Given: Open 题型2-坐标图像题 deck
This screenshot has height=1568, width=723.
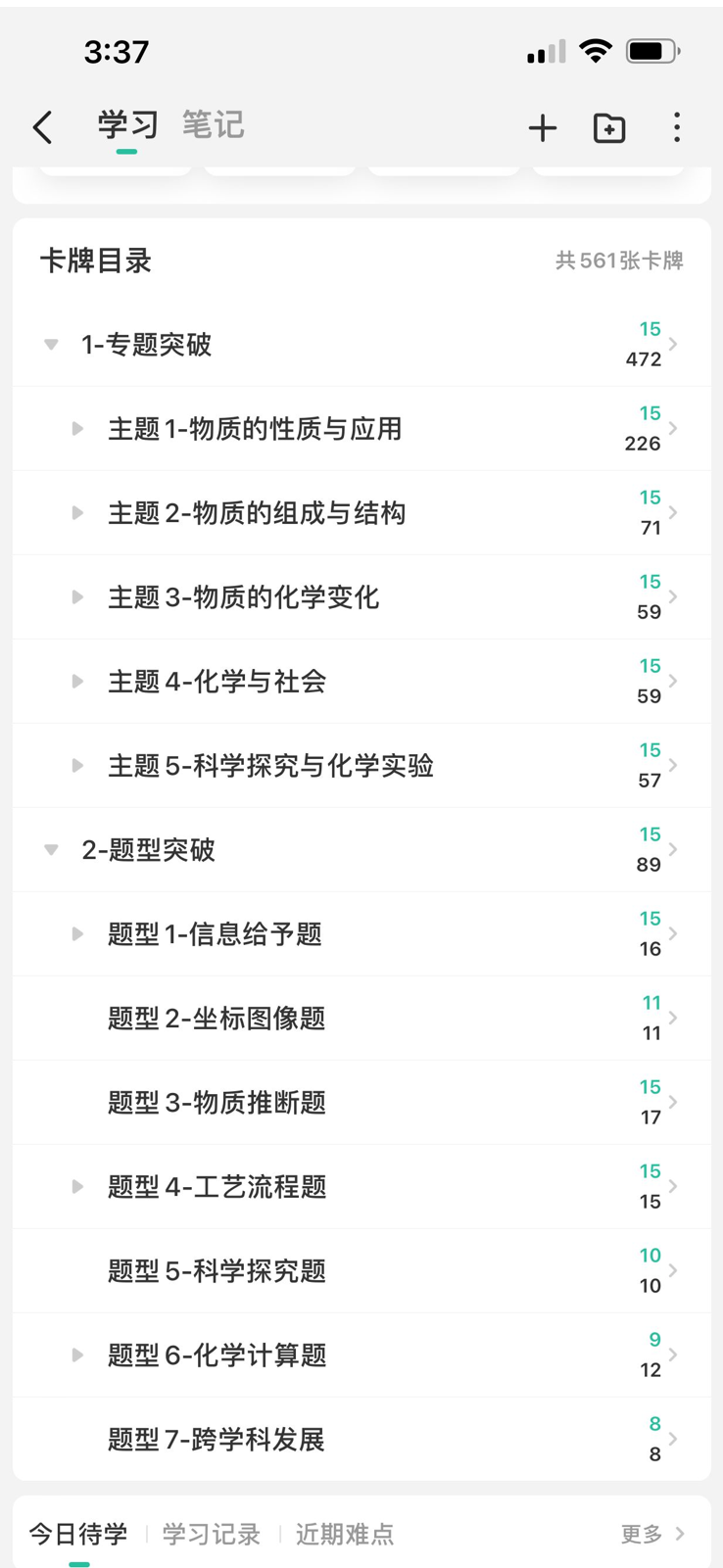Looking at the screenshot, I should pos(361,1019).
